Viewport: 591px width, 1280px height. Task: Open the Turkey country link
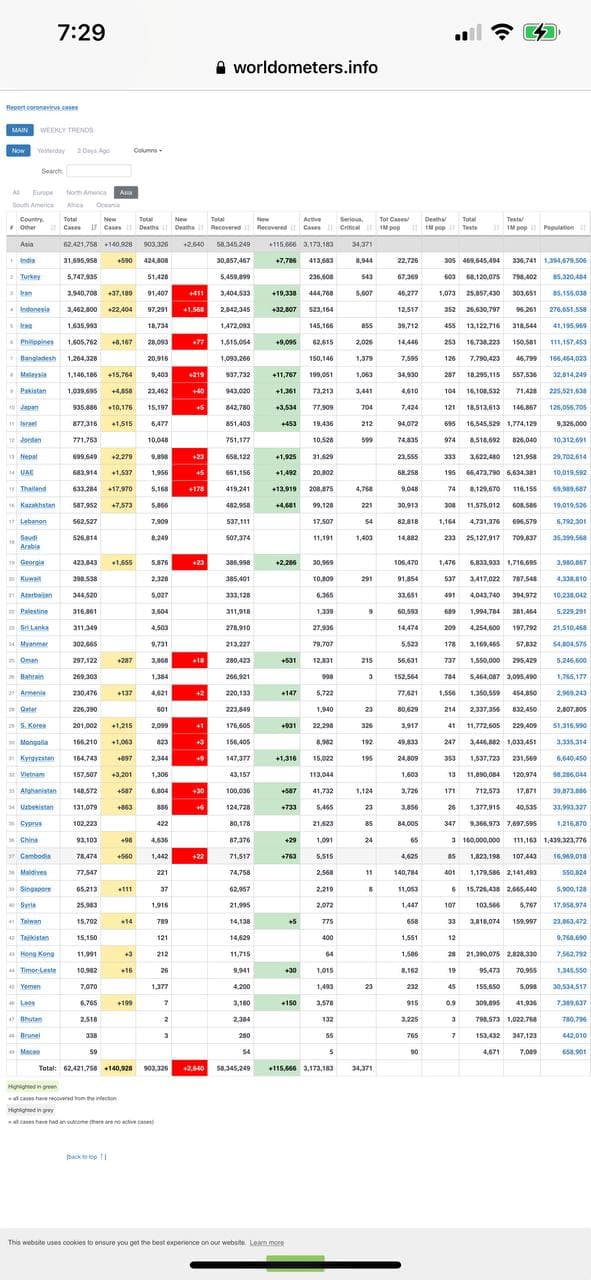tap(30, 276)
